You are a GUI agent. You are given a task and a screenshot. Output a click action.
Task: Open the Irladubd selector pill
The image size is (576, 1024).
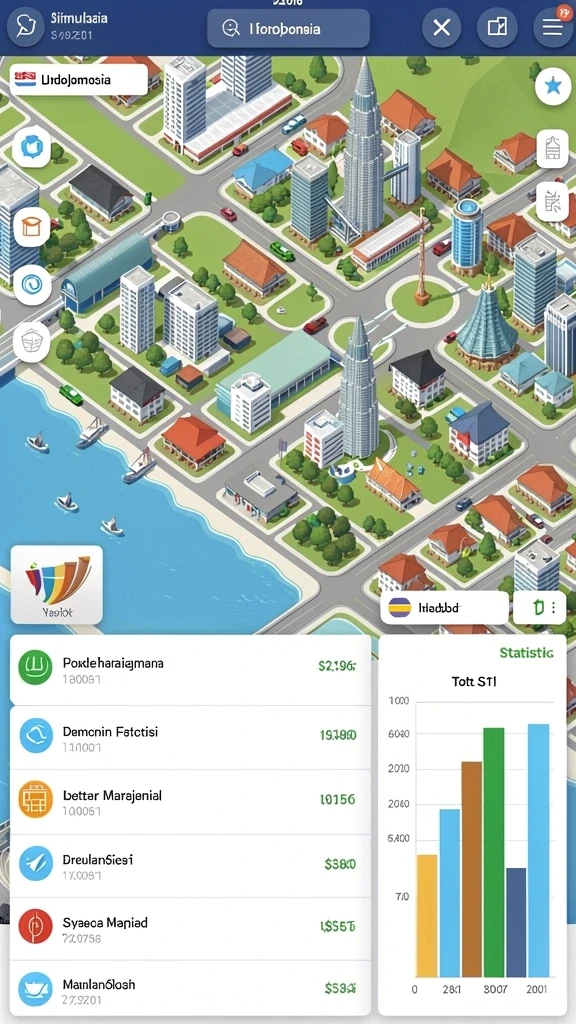tap(444, 608)
